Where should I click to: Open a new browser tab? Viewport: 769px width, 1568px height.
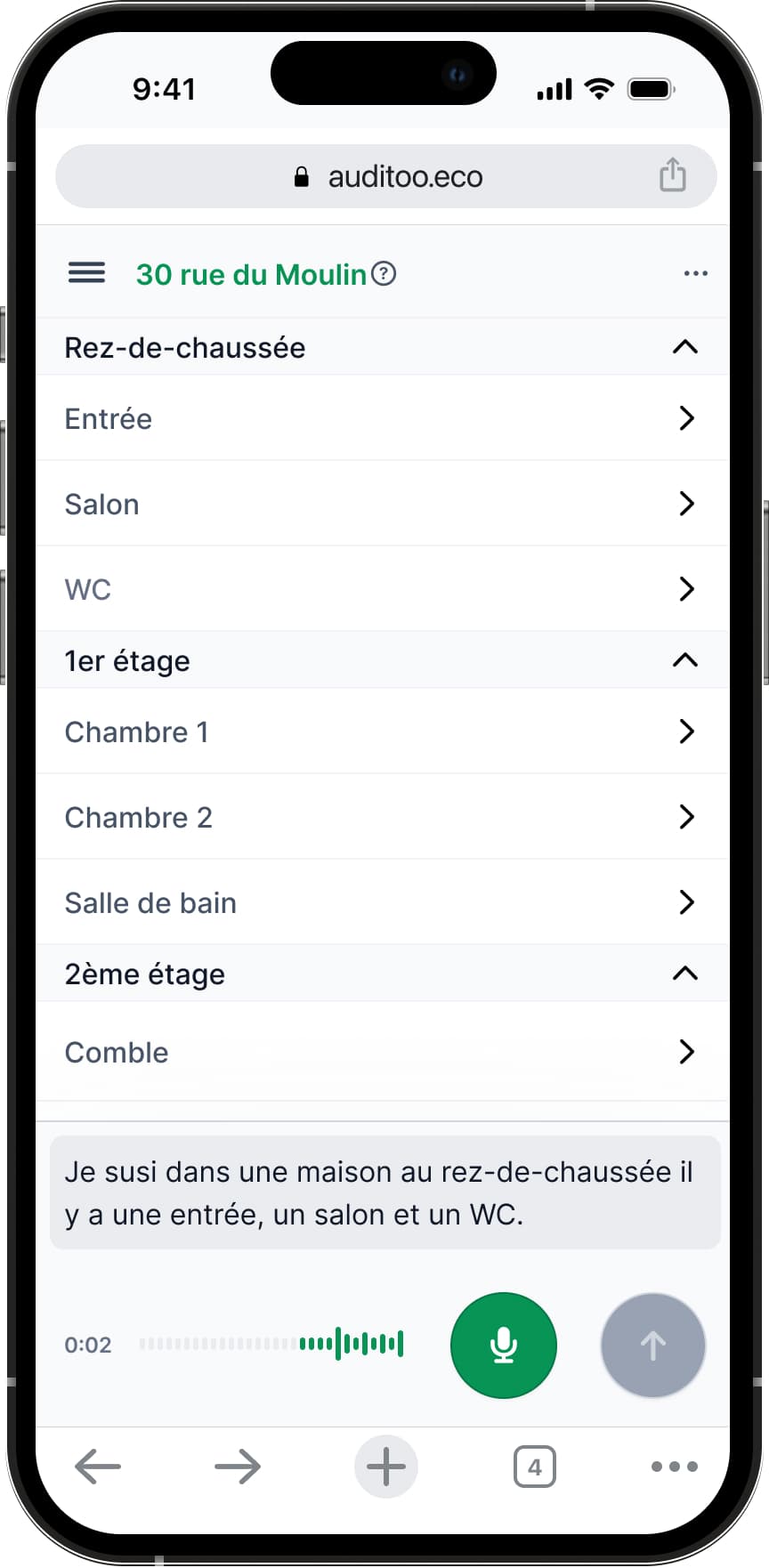pyautogui.click(x=386, y=1467)
